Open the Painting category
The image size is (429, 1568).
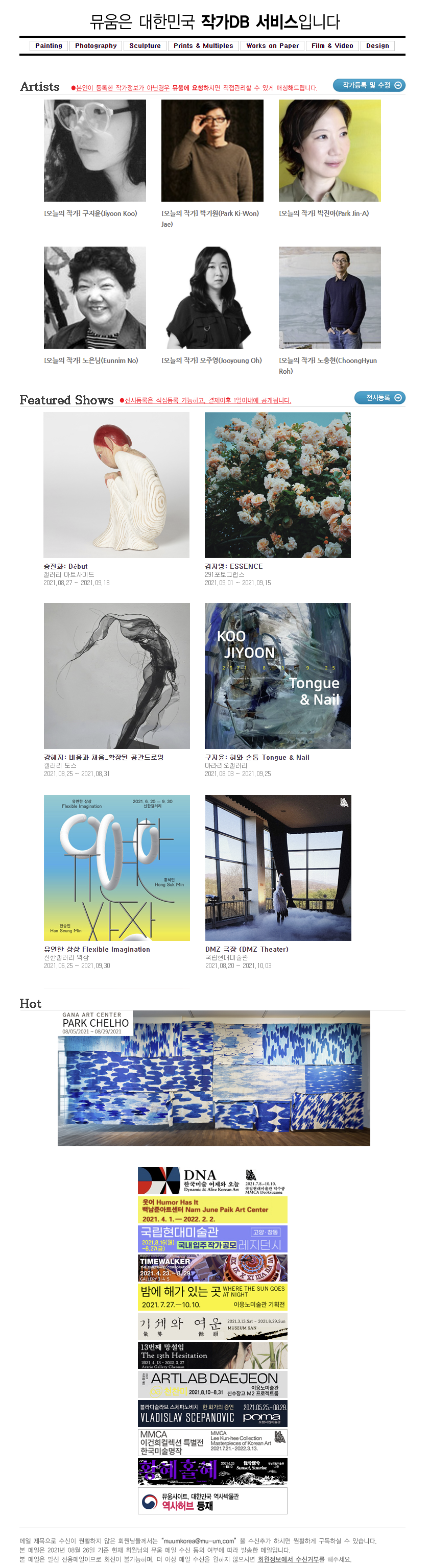[x=49, y=45]
